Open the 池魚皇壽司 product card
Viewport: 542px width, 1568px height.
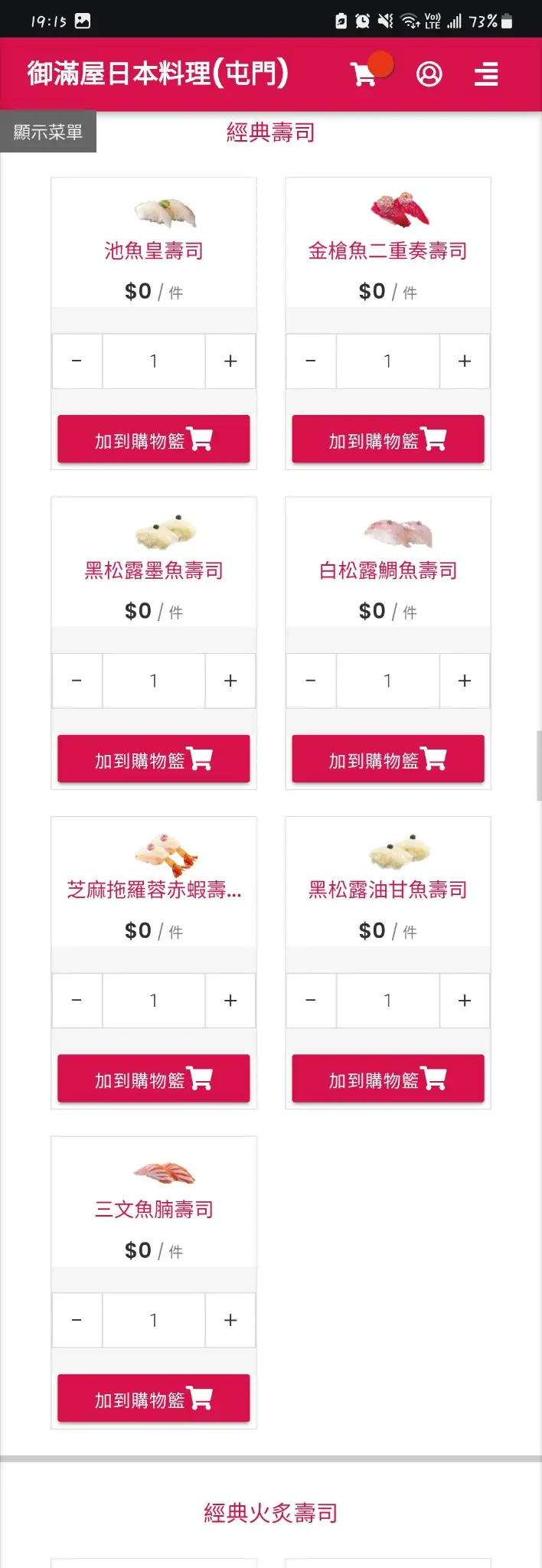(x=153, y=250)
